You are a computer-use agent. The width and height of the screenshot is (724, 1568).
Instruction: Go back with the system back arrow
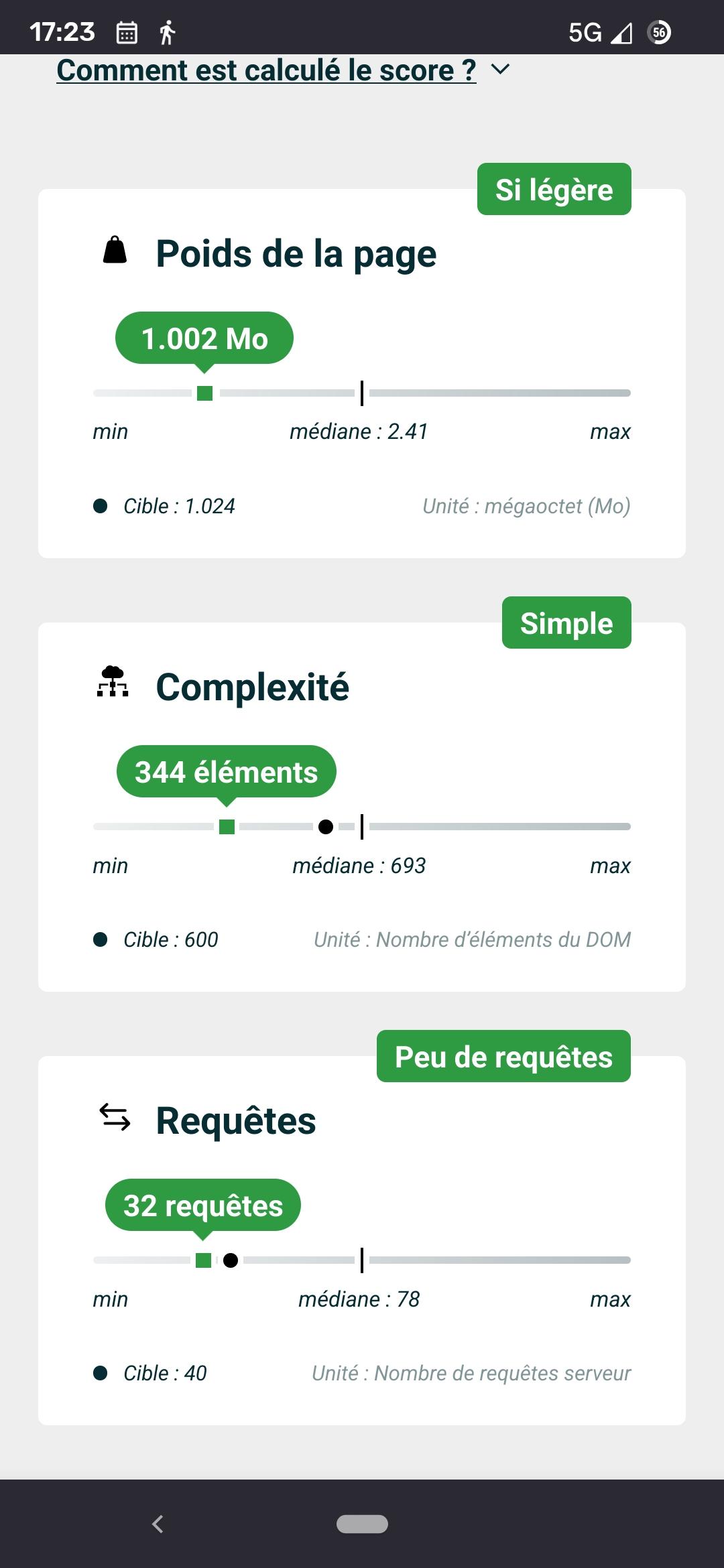[x=158, y=1524]
